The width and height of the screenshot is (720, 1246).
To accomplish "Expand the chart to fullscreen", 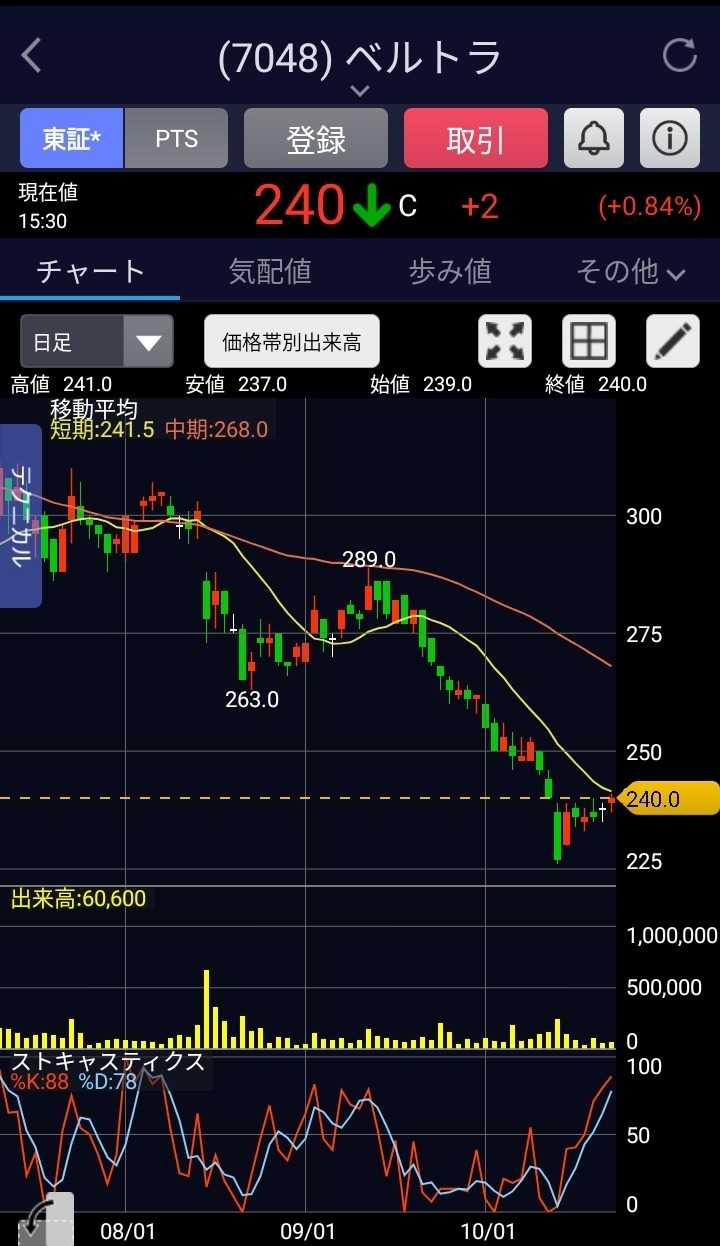I will [506, 342].
